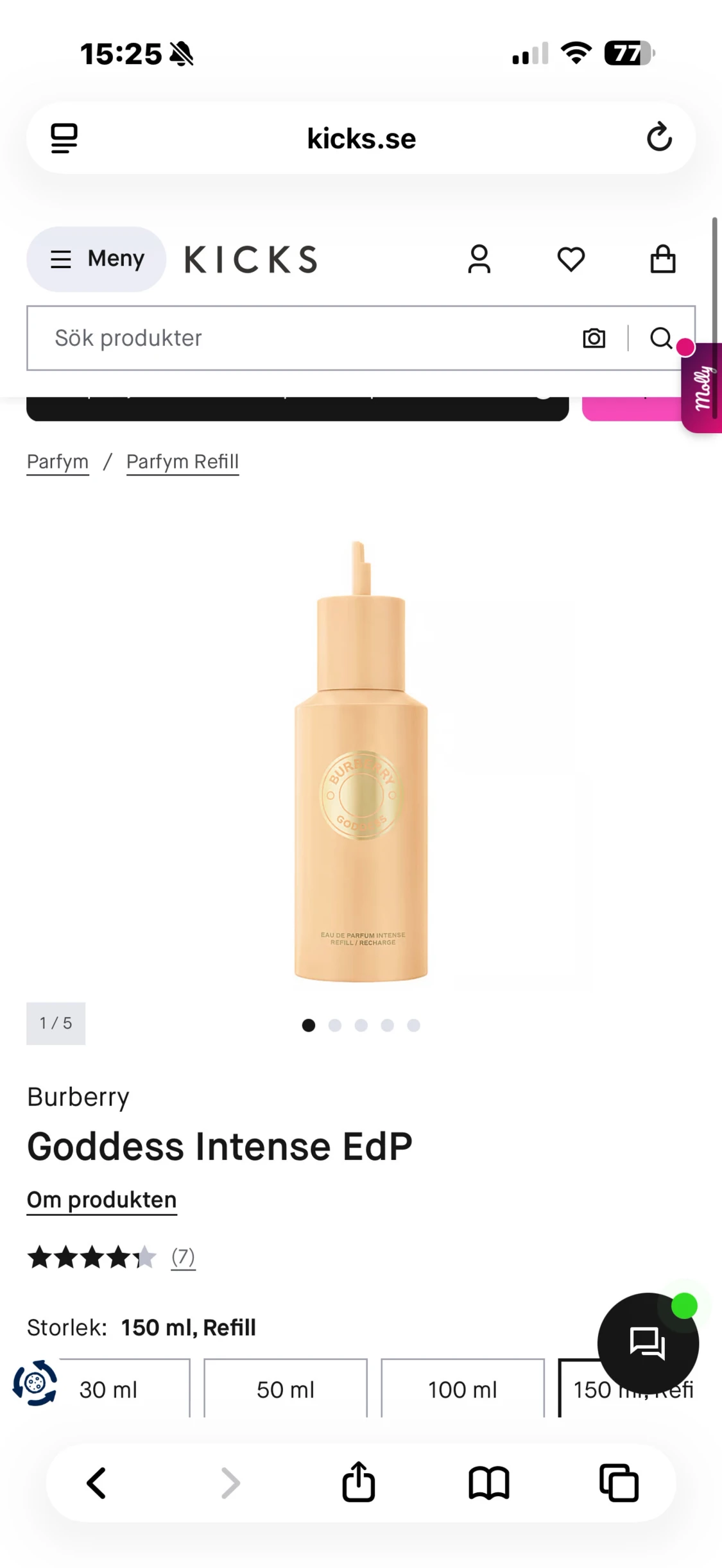722x1568 pixels.
Task: Navigate to Parfym Refill breadcrumb
Action: pyautogui.click(x=182, y=461)
